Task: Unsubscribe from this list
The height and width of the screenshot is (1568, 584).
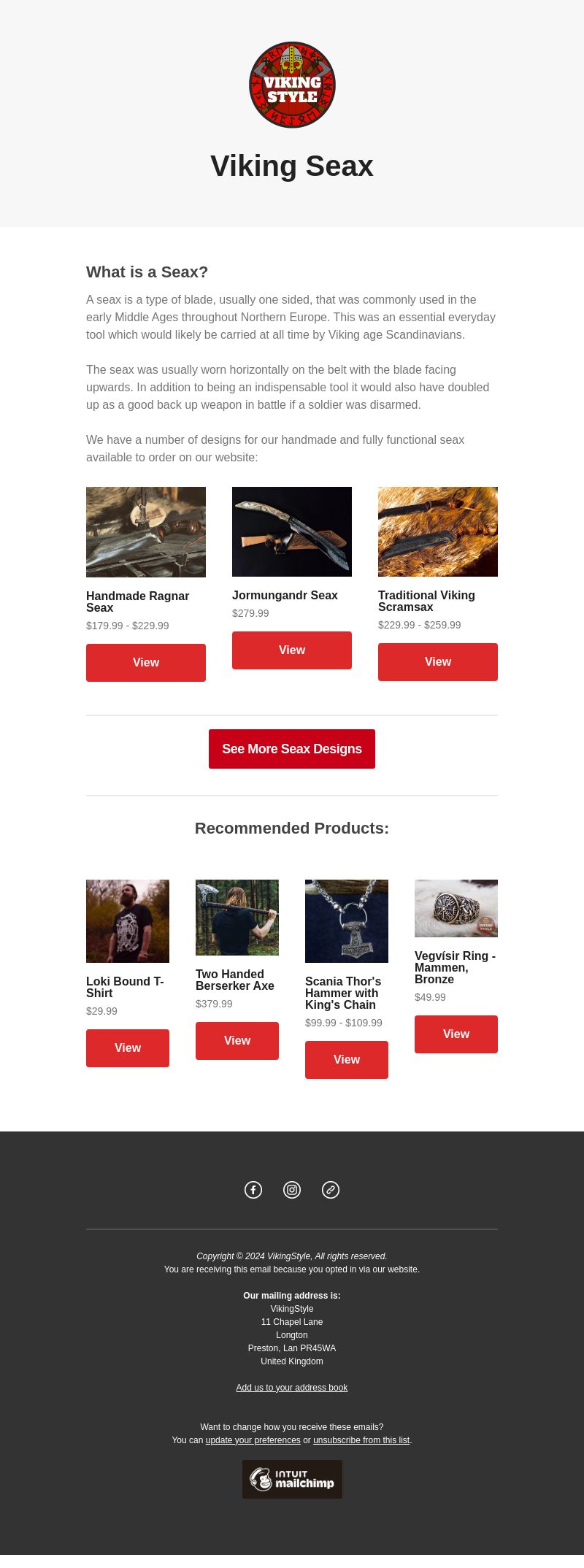Action: click(x=361, y=1440)
